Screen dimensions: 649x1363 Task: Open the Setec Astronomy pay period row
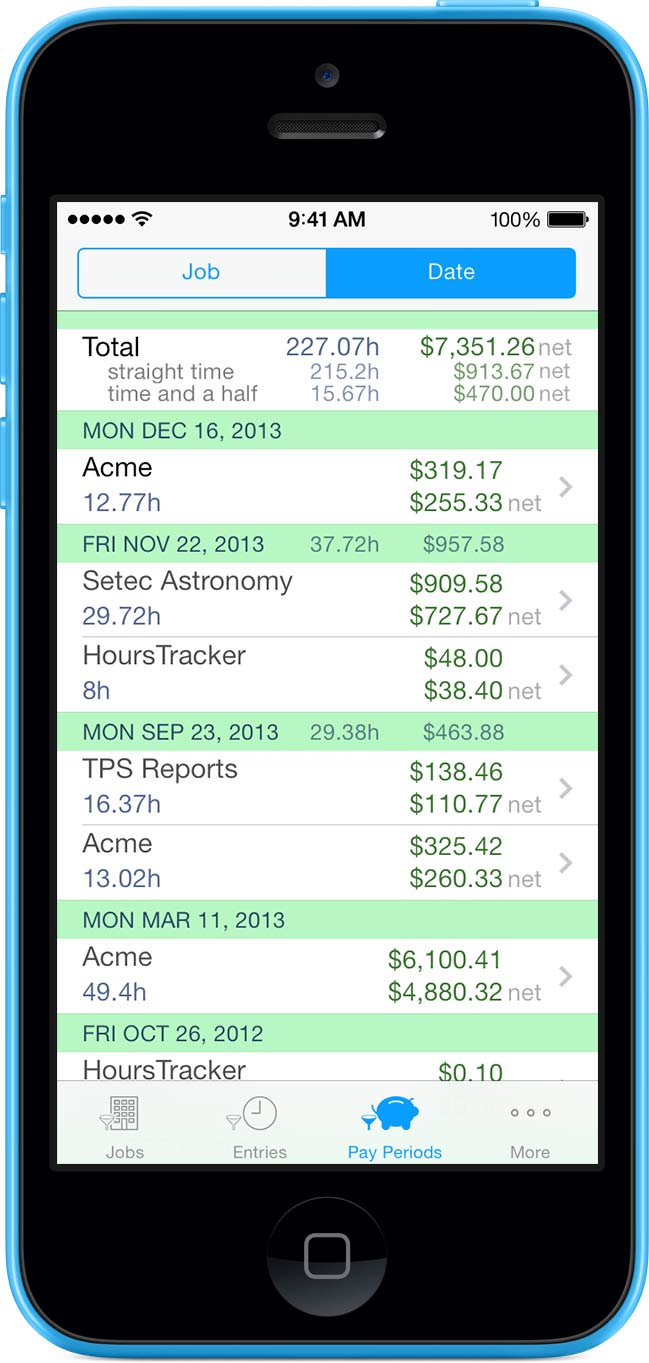(327, 600)
